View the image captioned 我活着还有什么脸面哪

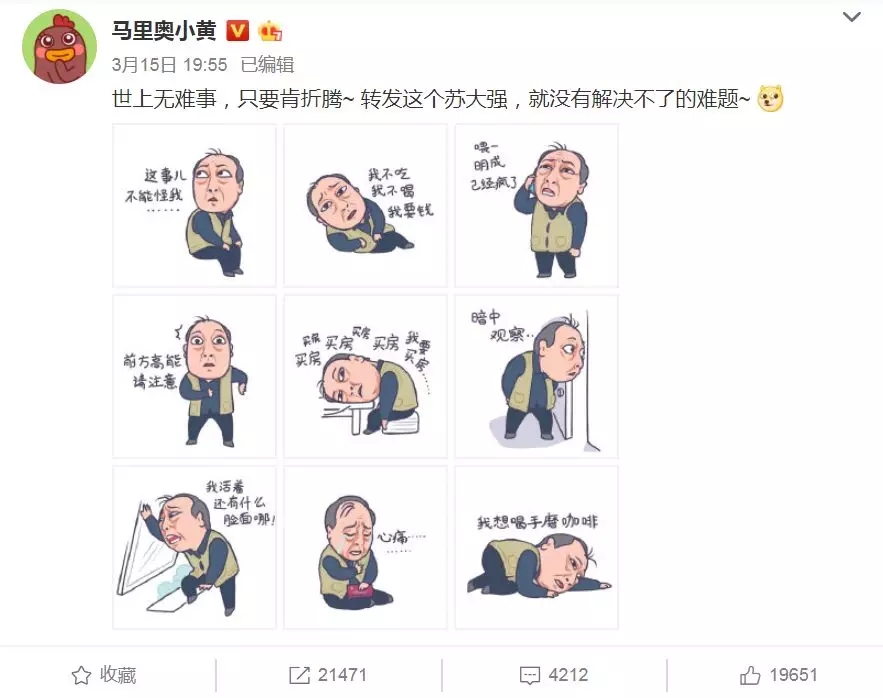tap(194, 547)
